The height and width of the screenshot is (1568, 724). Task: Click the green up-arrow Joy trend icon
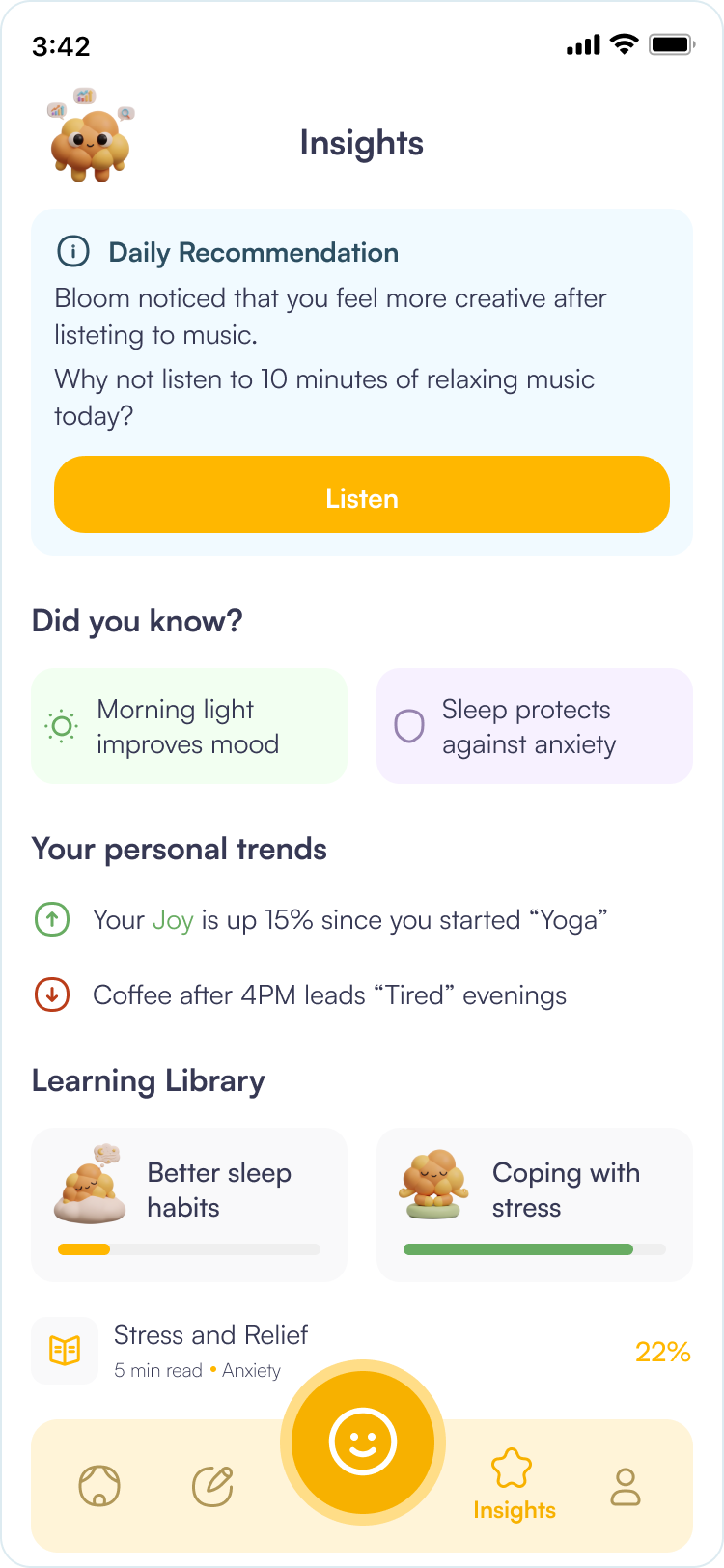click(52, 919)
